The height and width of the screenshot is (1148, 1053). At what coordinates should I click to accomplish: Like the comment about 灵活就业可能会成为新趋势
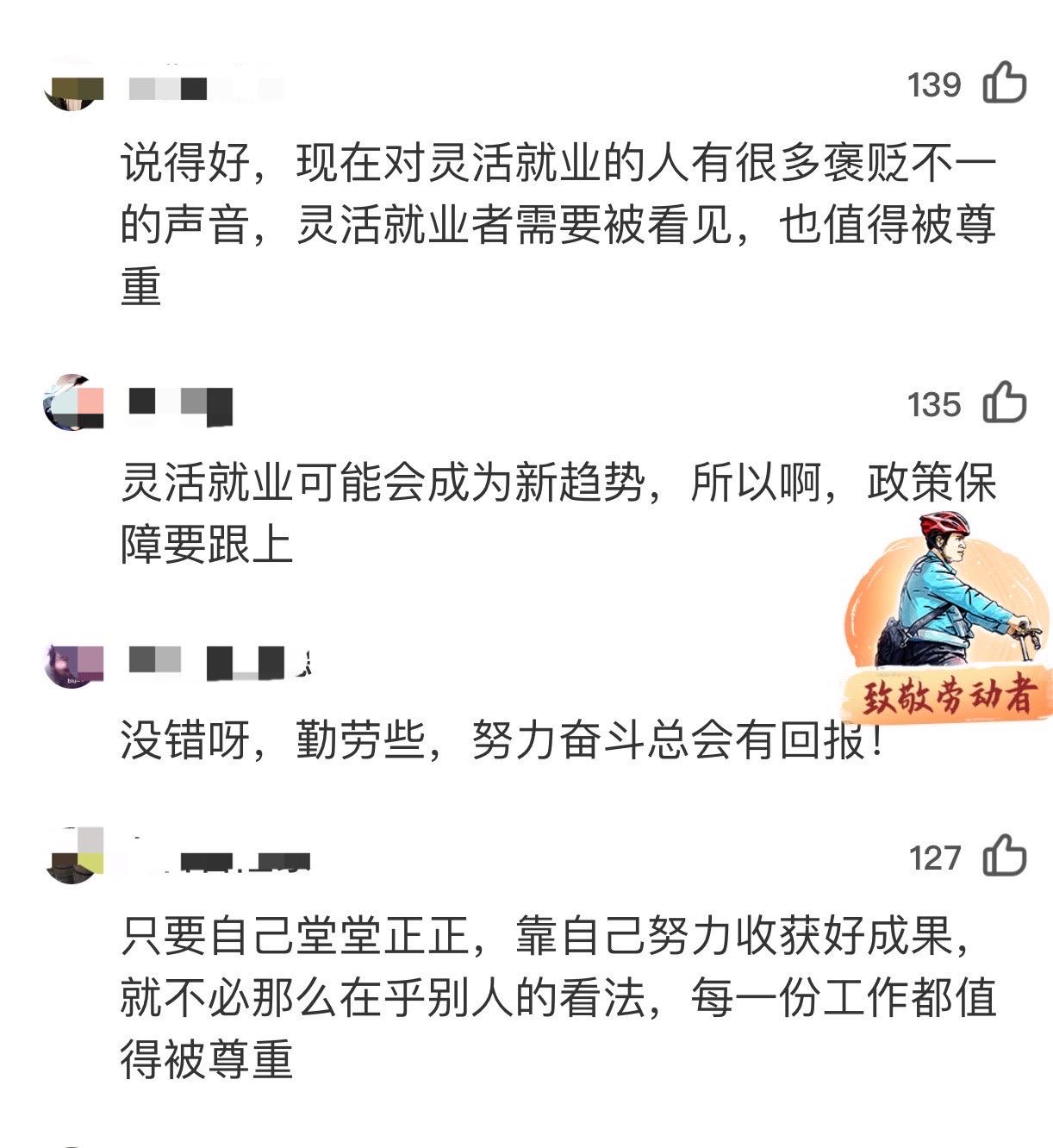tap(1005, 403)
